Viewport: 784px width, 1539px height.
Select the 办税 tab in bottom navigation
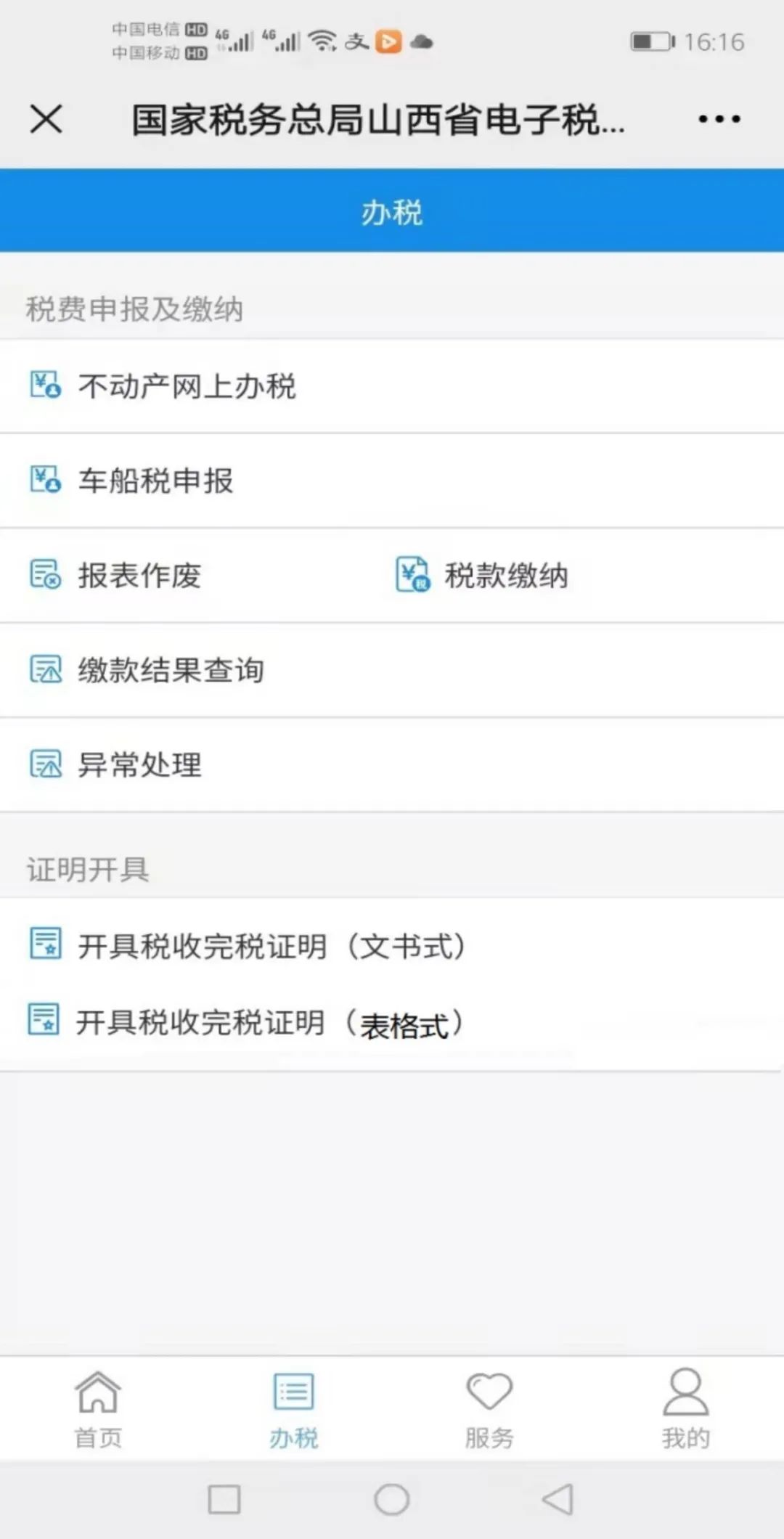[x=294, y=1410]
